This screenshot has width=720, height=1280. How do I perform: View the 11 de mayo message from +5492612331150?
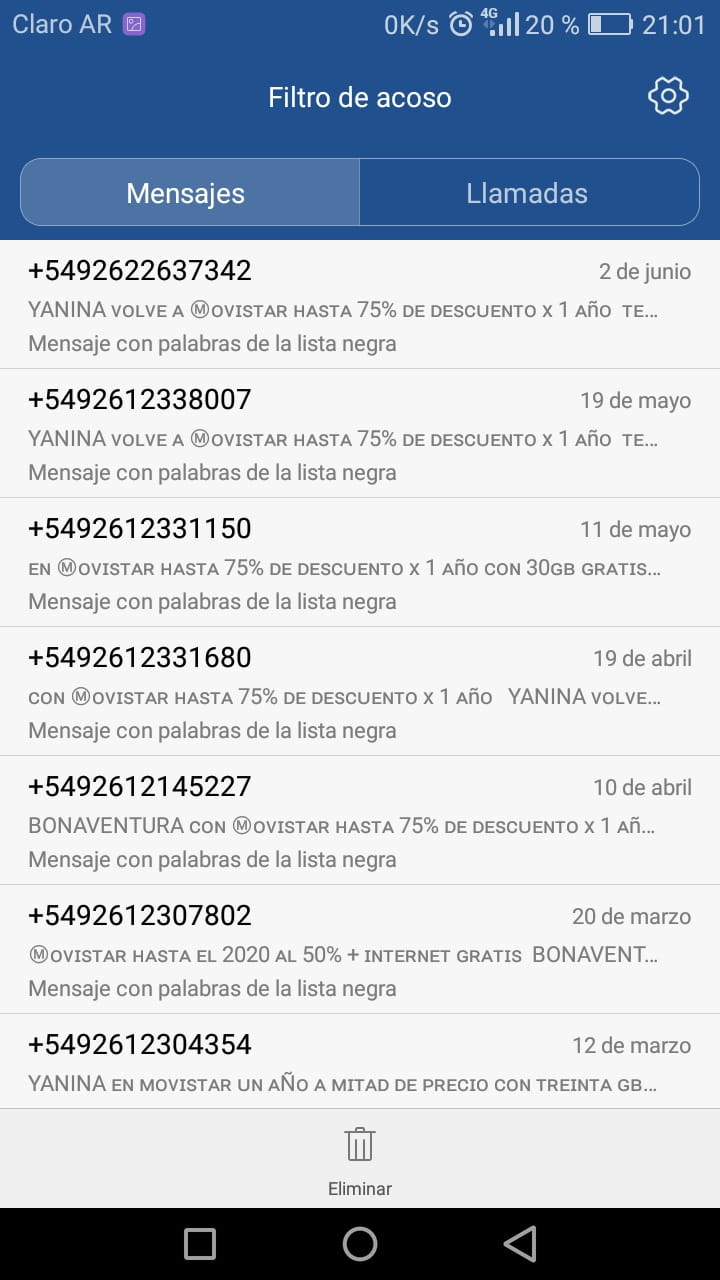[x=360, y=563]
